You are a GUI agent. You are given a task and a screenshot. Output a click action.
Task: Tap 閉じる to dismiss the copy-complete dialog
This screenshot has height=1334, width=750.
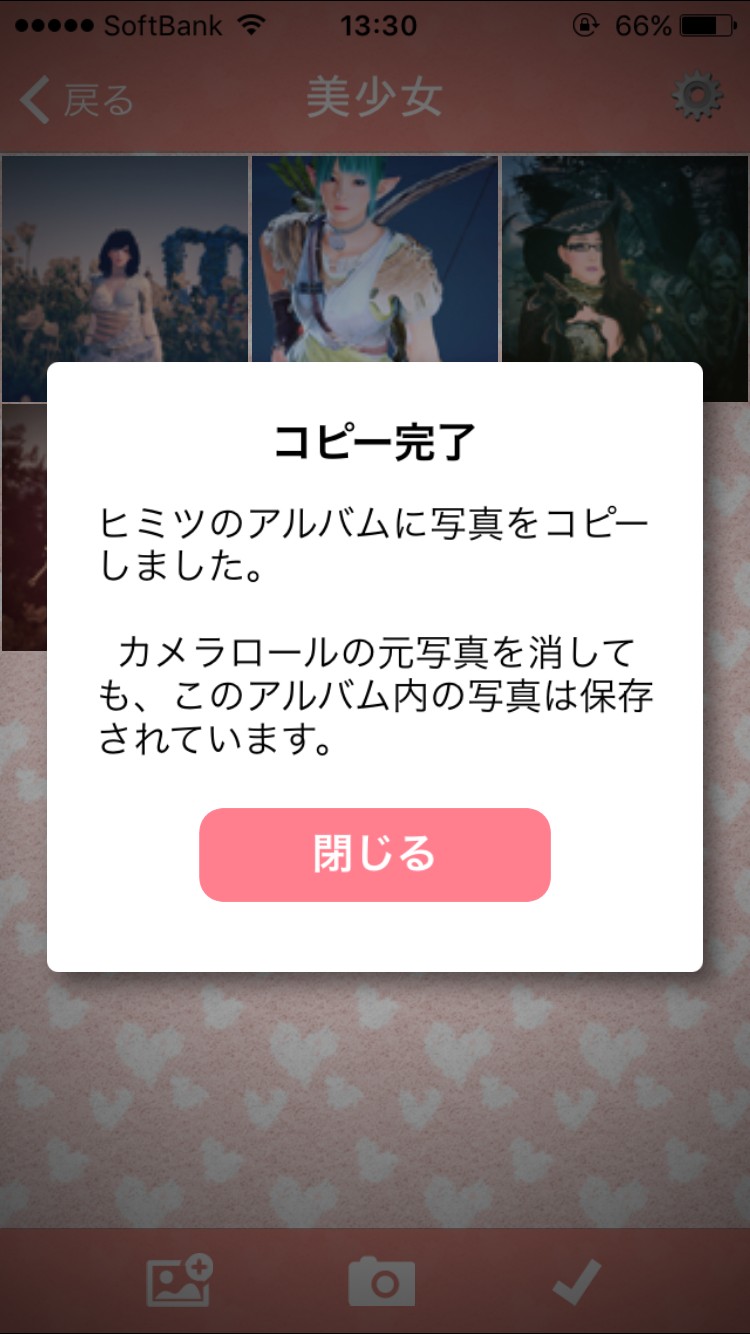click(374, 855)
